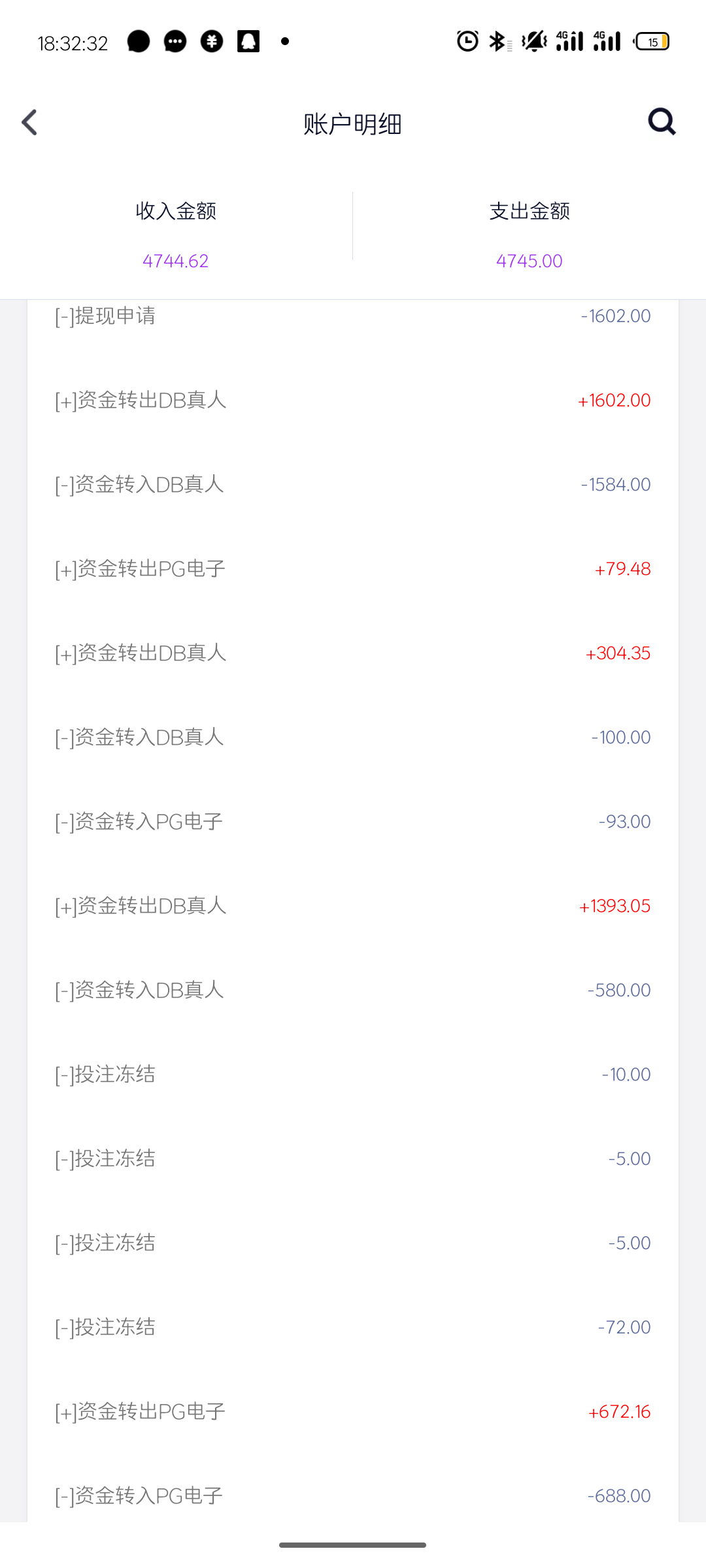Open the 资金转入DB真人 -1584.00 entry
Image resolution: width=706 pixels, height=1568 pixels.
coord(353,484)
